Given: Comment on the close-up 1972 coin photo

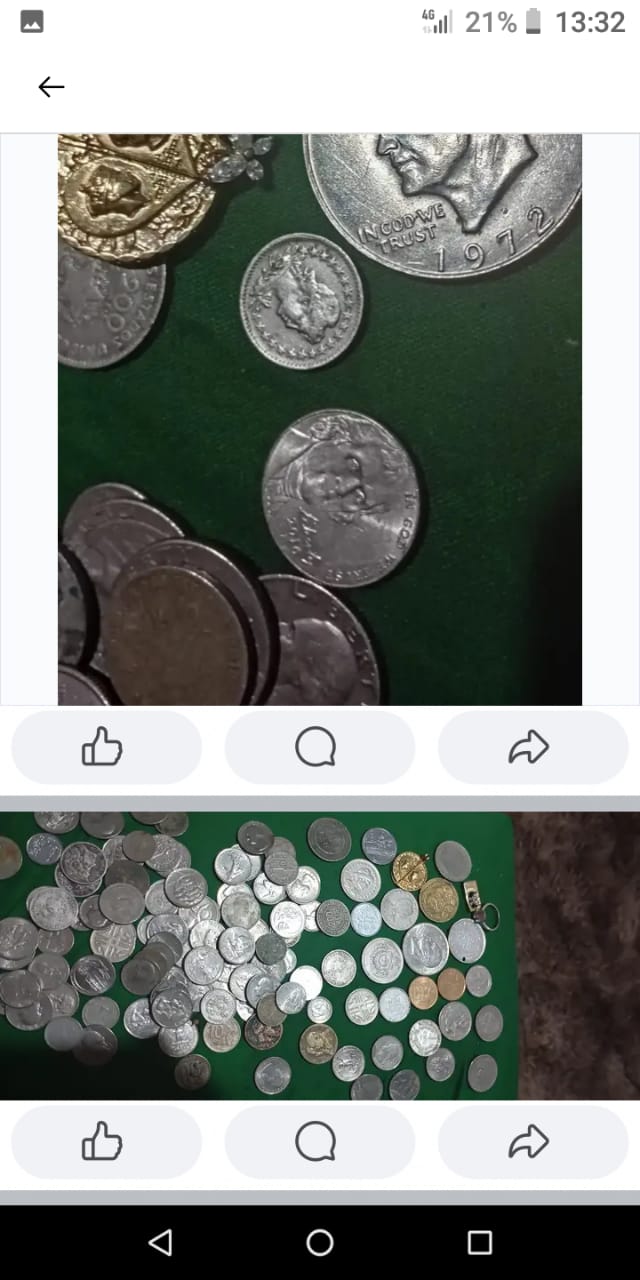Looking at the screenshot, I should tap(319, 747).
